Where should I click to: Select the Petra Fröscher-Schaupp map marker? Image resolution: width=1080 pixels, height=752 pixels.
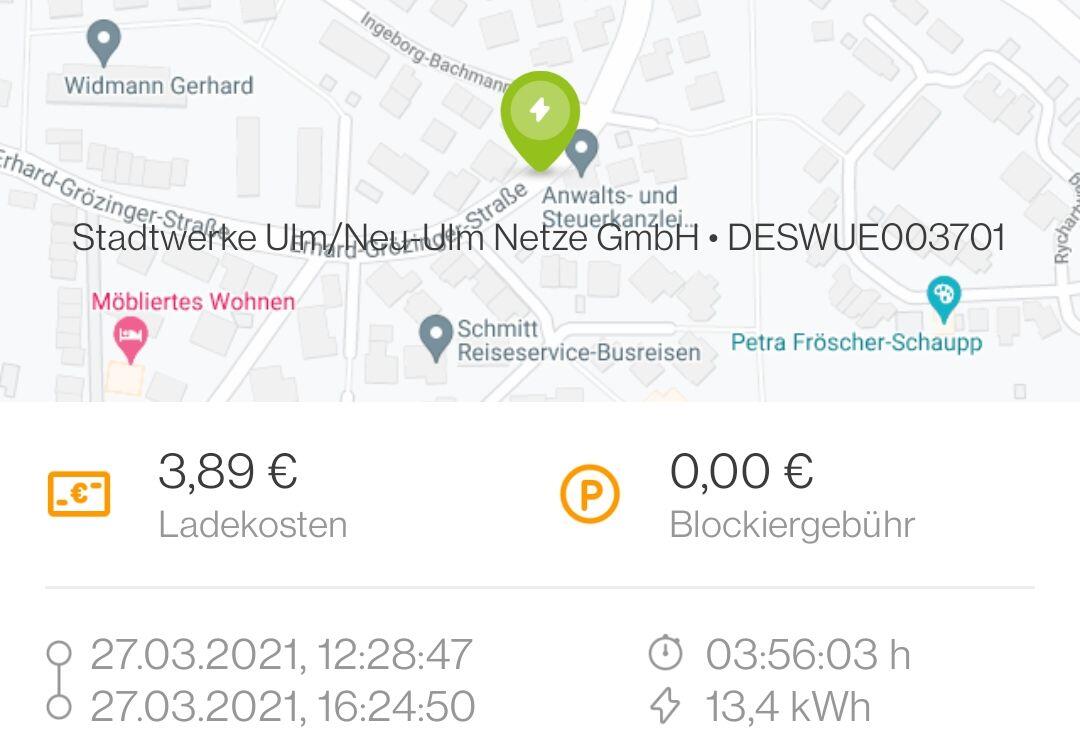(x=943, y=298)
